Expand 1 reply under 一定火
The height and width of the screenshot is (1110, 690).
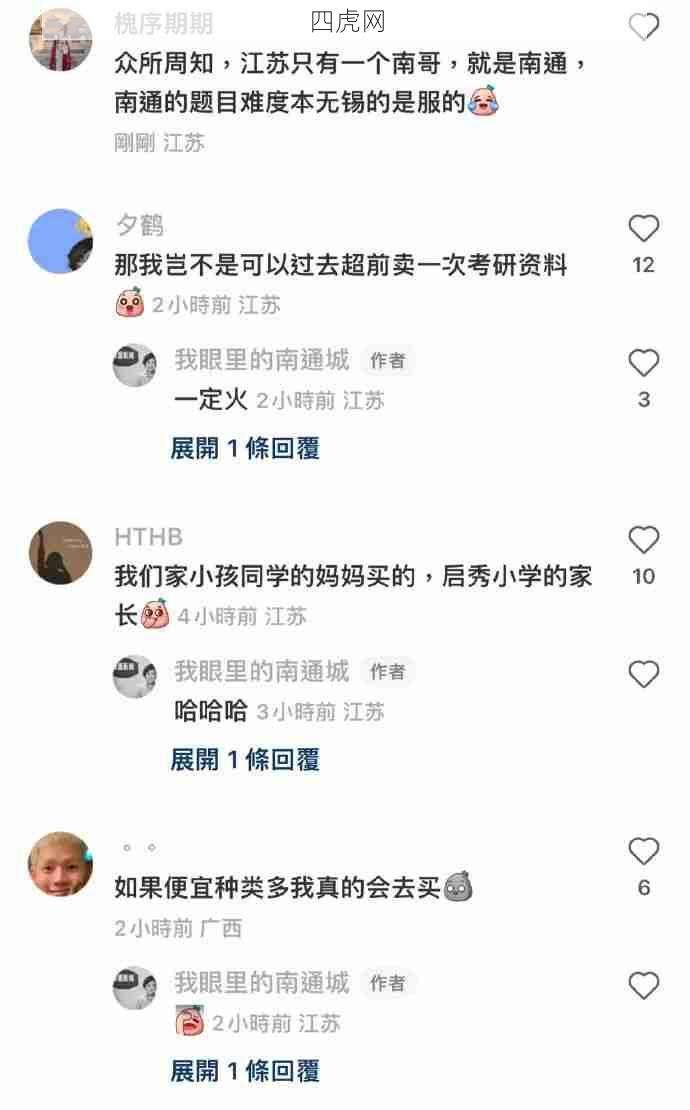[x=245, y=448]
